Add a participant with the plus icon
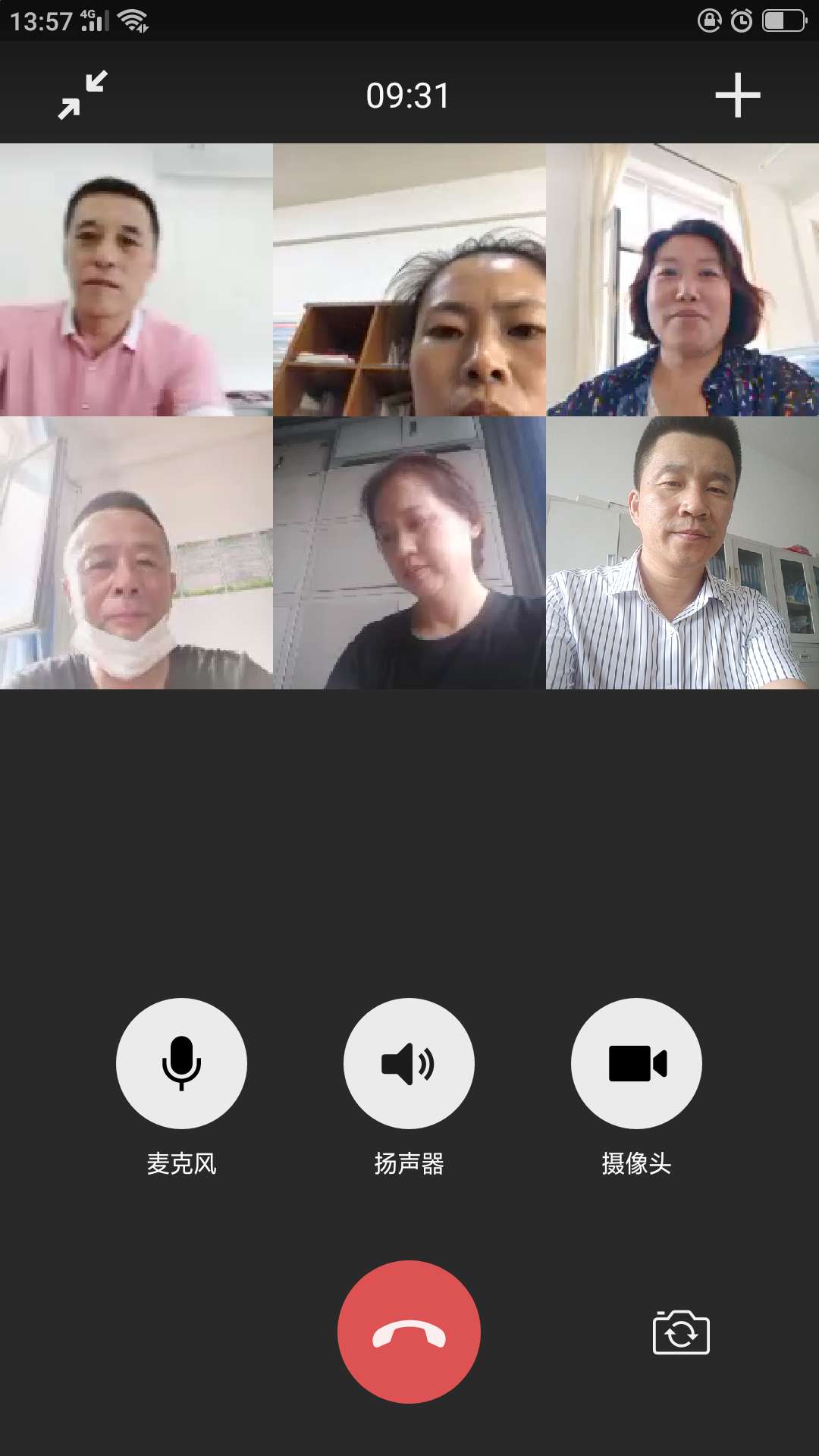Screen dimensions: 819x1456 pos(737,96)
